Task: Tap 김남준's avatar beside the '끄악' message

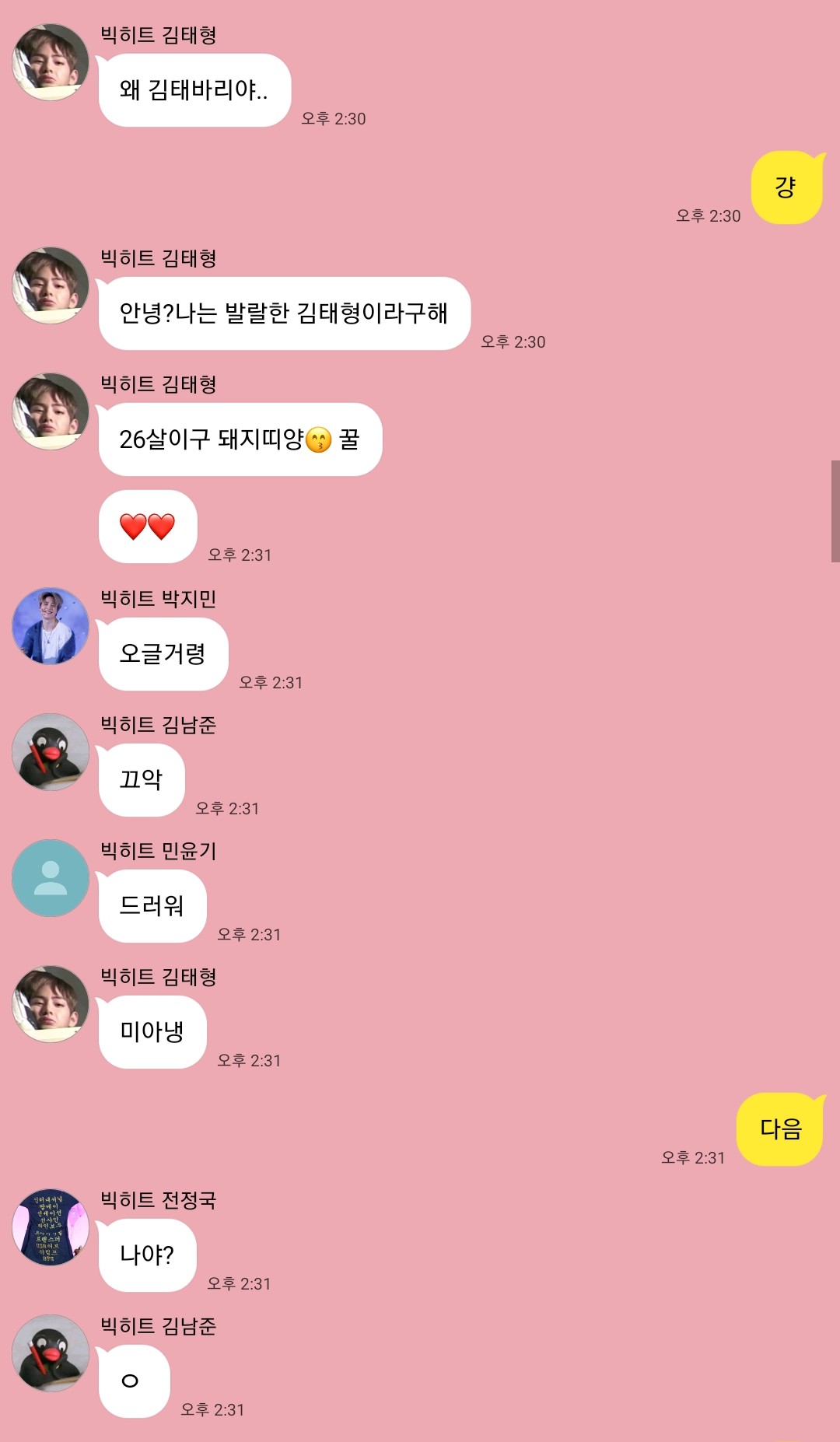Action: tap(51, 752)
